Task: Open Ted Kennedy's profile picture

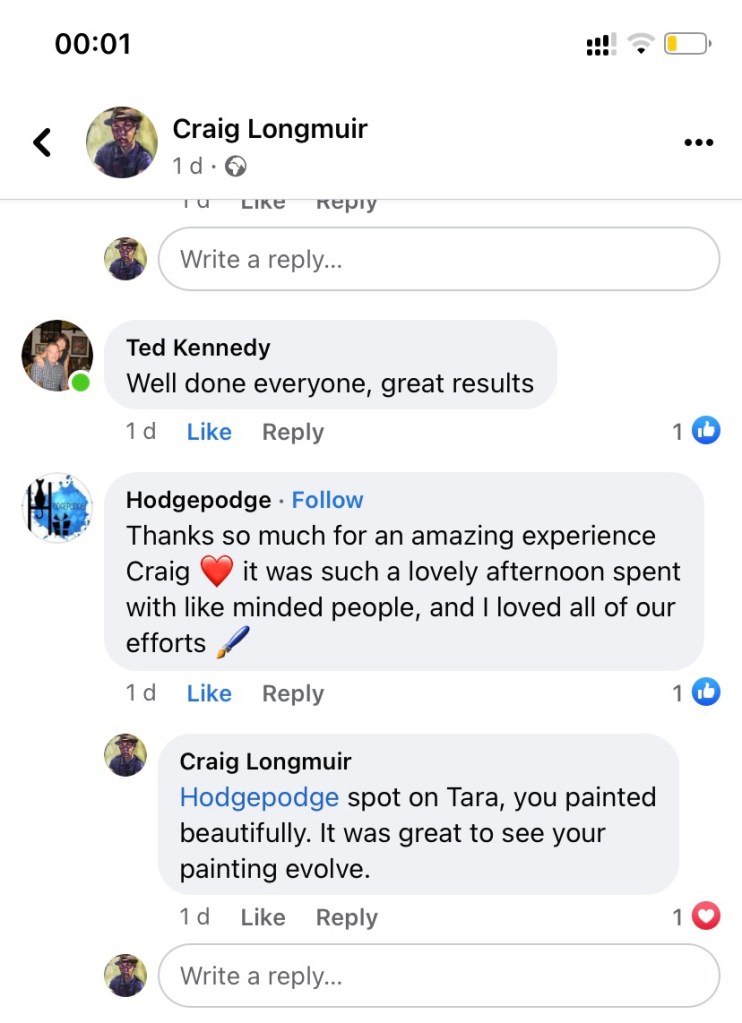Action: tap(57, 356)
